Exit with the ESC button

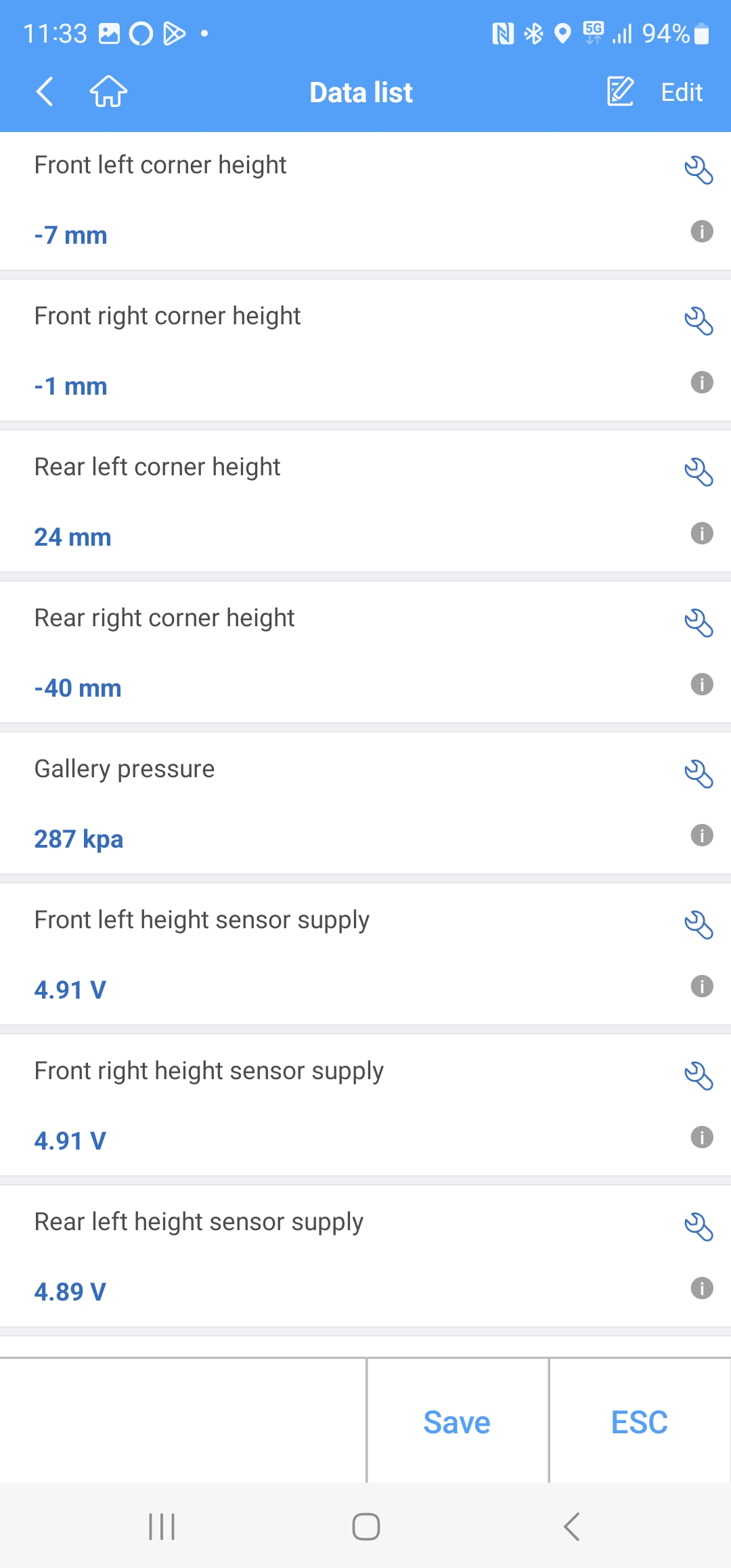pos(640,1421)
